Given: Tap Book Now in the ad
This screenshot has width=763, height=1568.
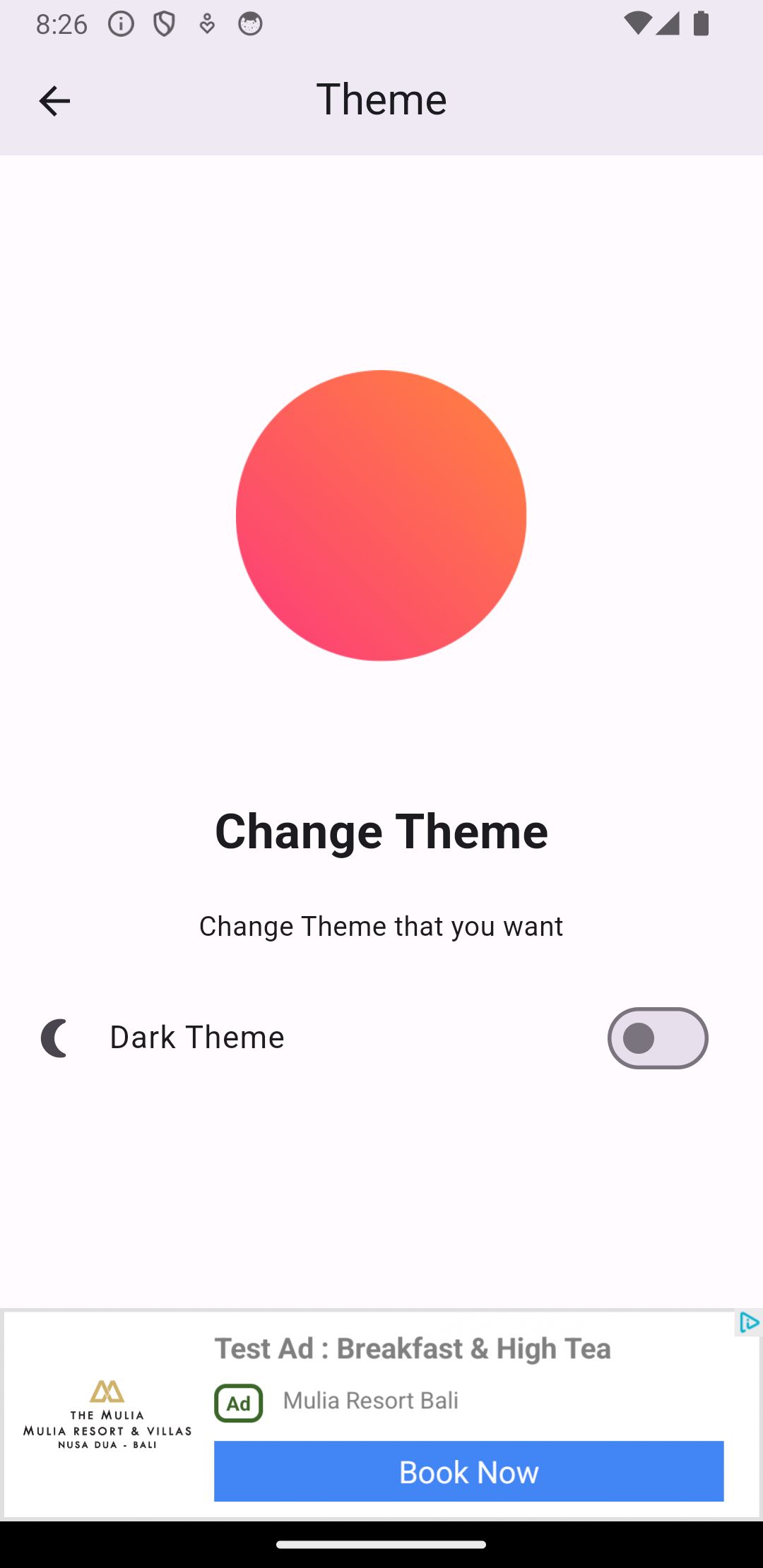Looking at the screenshot, I should pyautogui.click(x=468, y=1471).
